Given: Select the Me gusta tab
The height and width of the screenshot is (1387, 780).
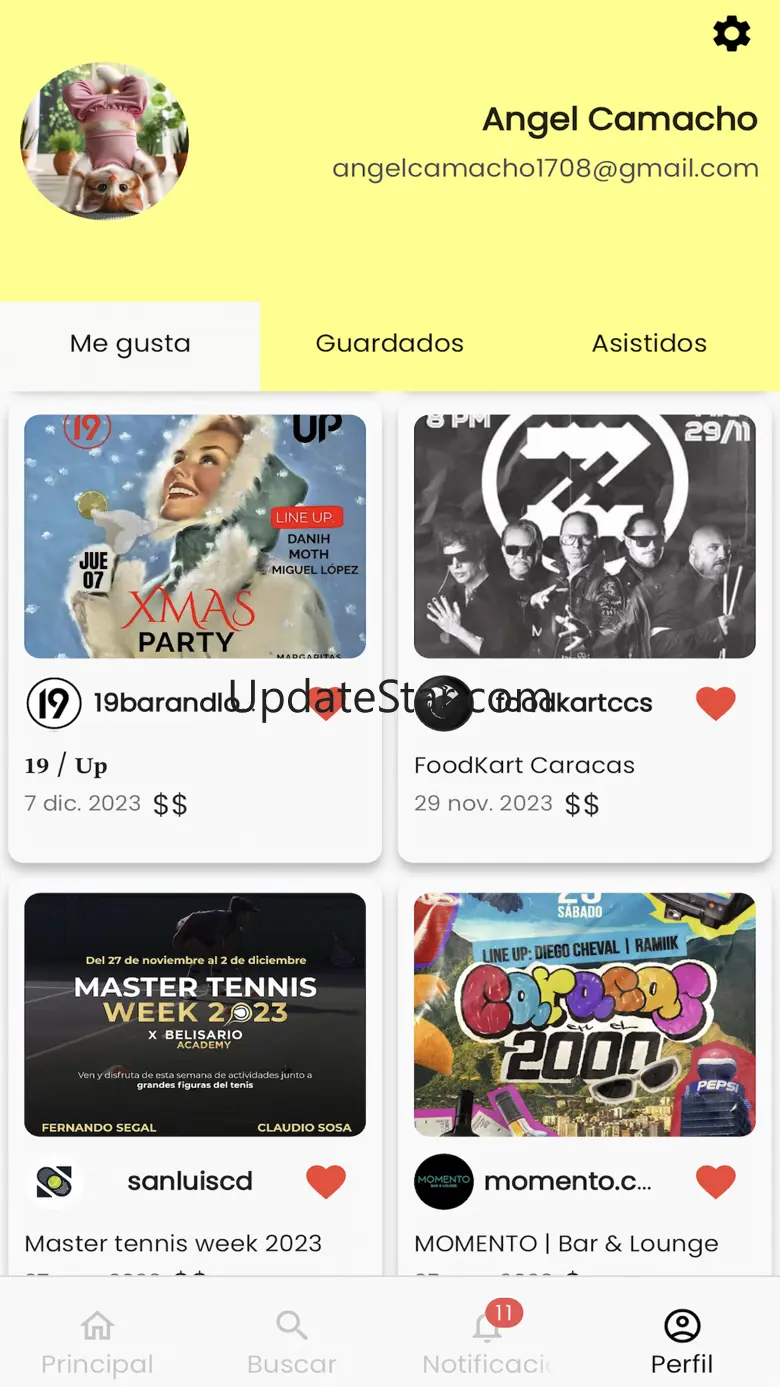Looking at the screenshot, I should 130,343.
